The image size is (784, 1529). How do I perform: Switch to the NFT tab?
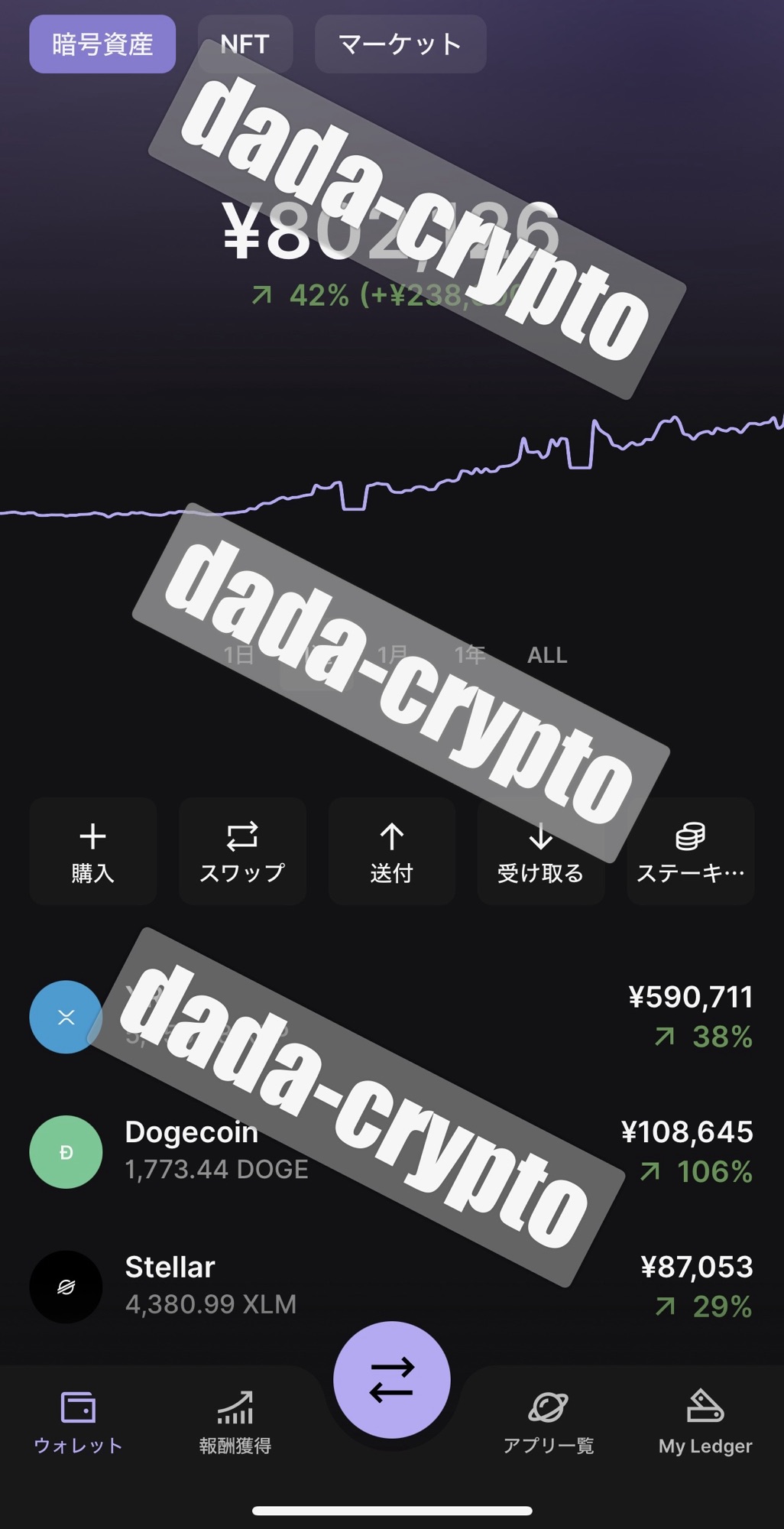tap(245, 44)
